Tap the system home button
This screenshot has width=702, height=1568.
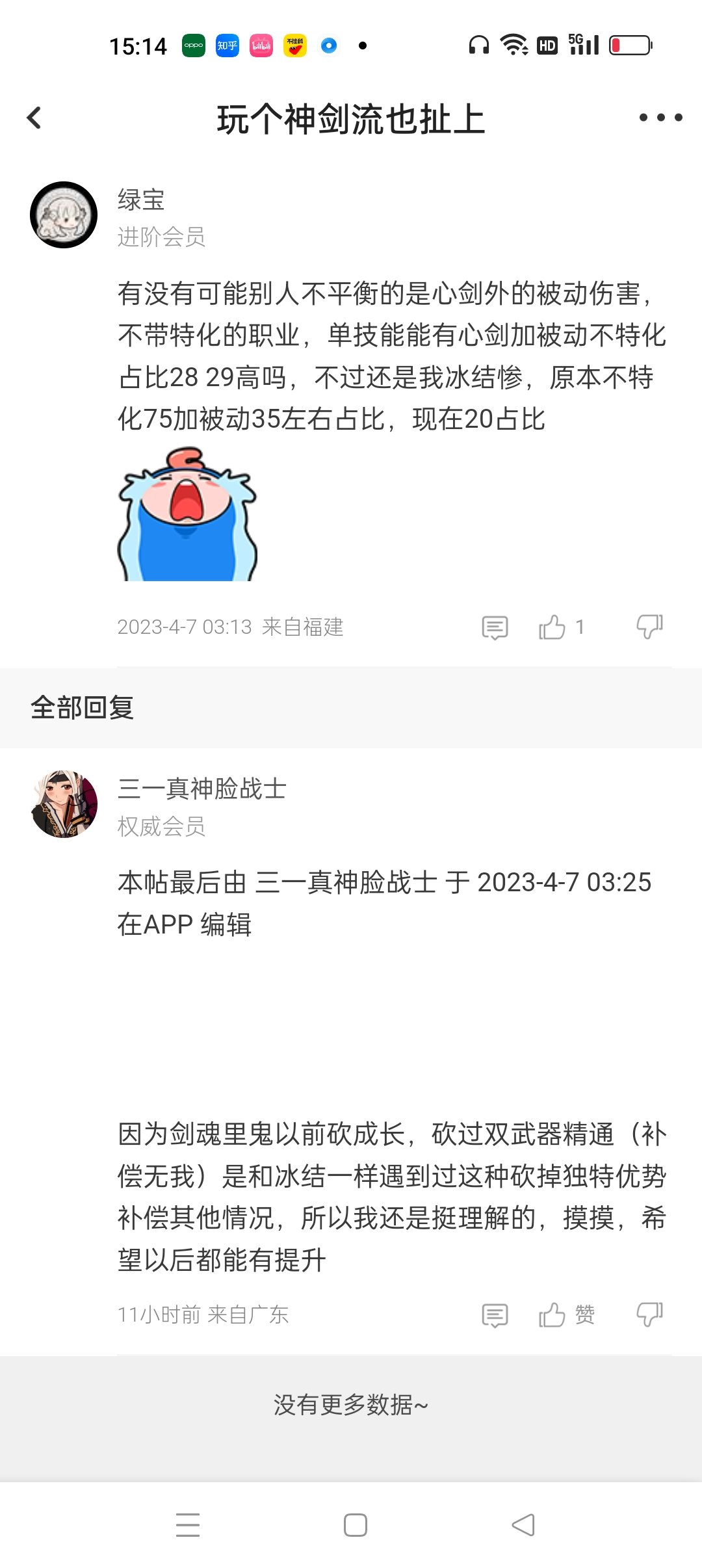pyautogui.click(x=356, y=1525)
